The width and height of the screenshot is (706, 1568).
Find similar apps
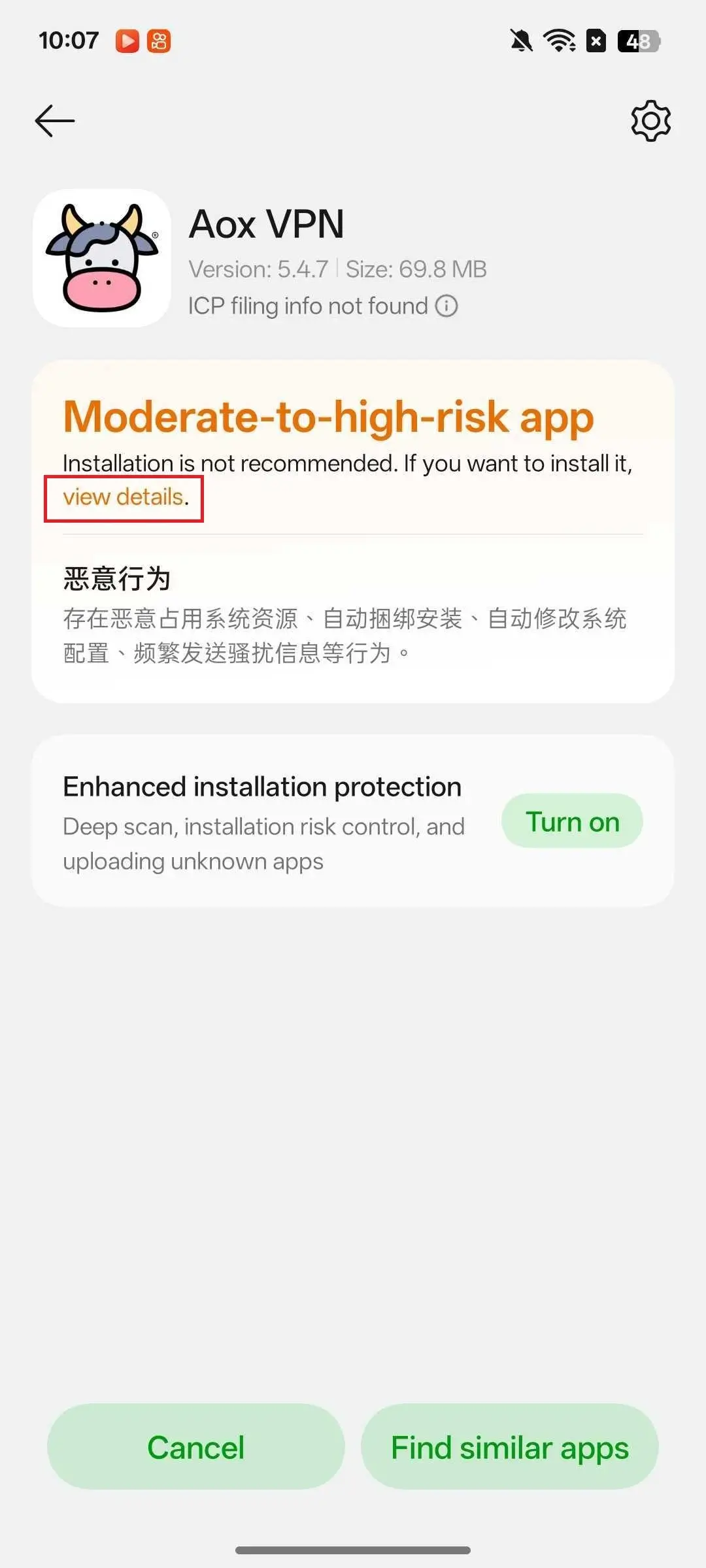[x=509, y=1447]
